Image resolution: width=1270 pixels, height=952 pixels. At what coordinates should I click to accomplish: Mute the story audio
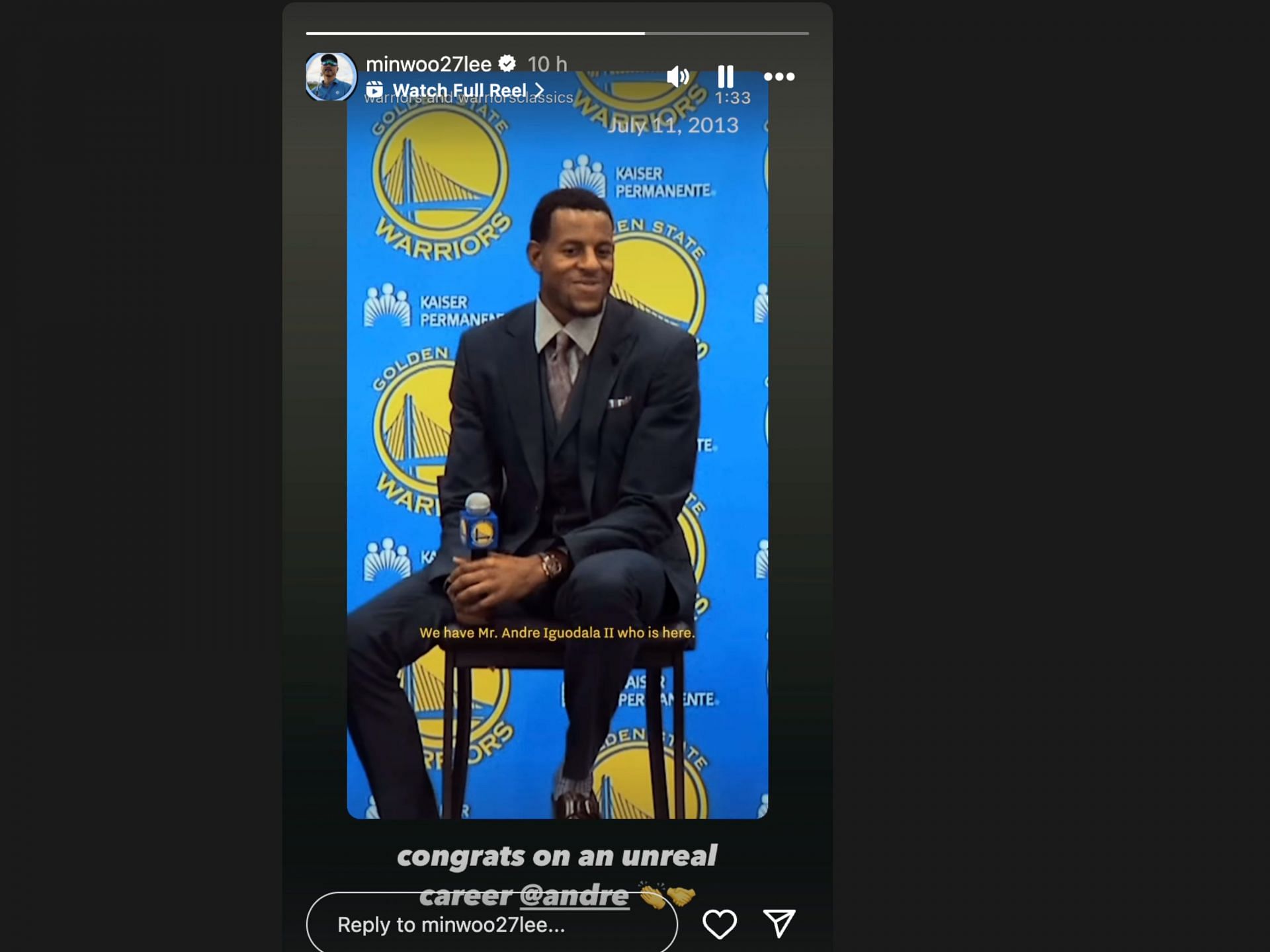tap(677, 77)
